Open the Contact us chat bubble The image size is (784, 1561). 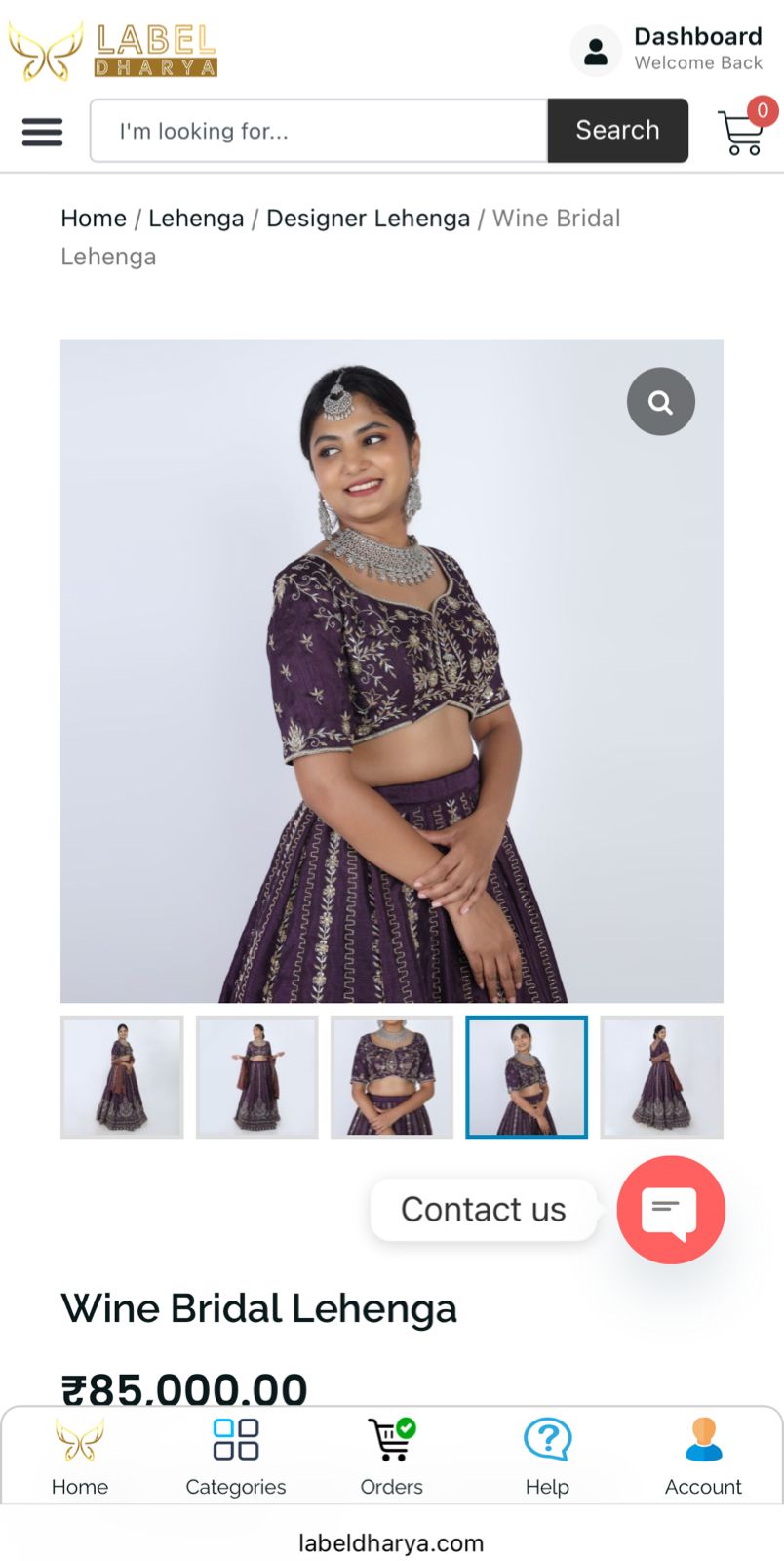(671, 1210)
